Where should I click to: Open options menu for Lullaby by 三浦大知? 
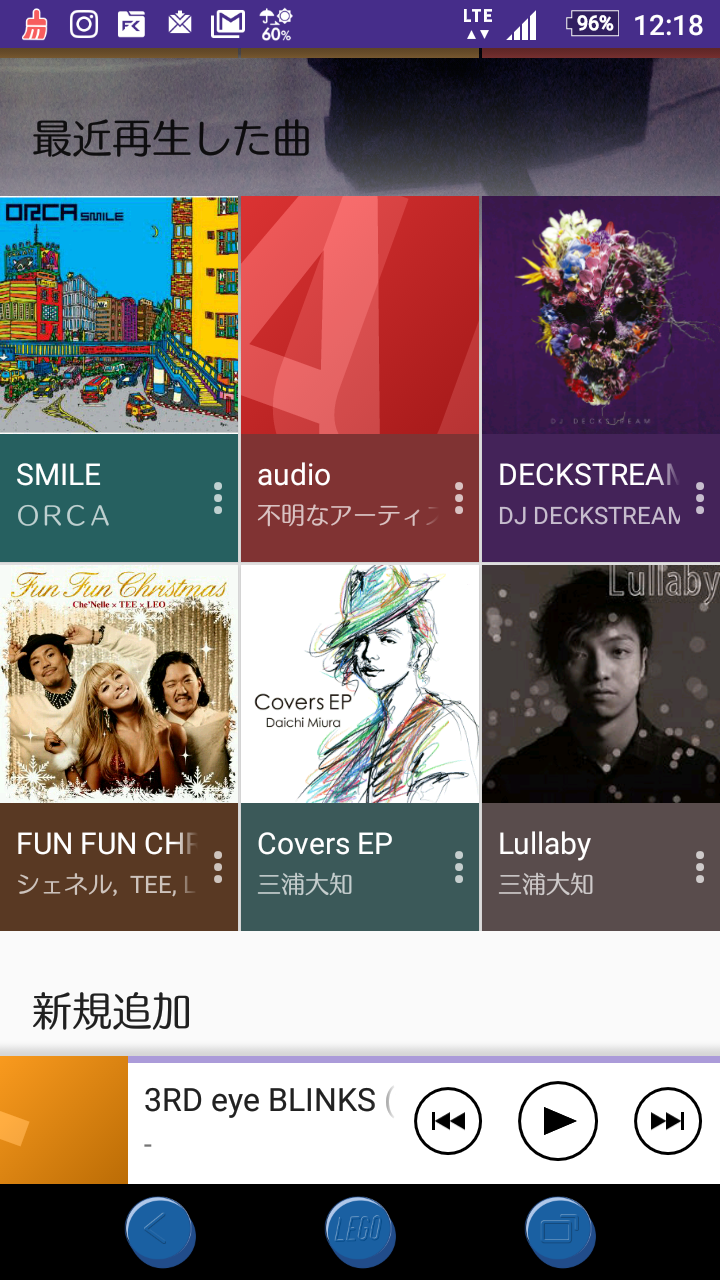[x=700, y=867]
